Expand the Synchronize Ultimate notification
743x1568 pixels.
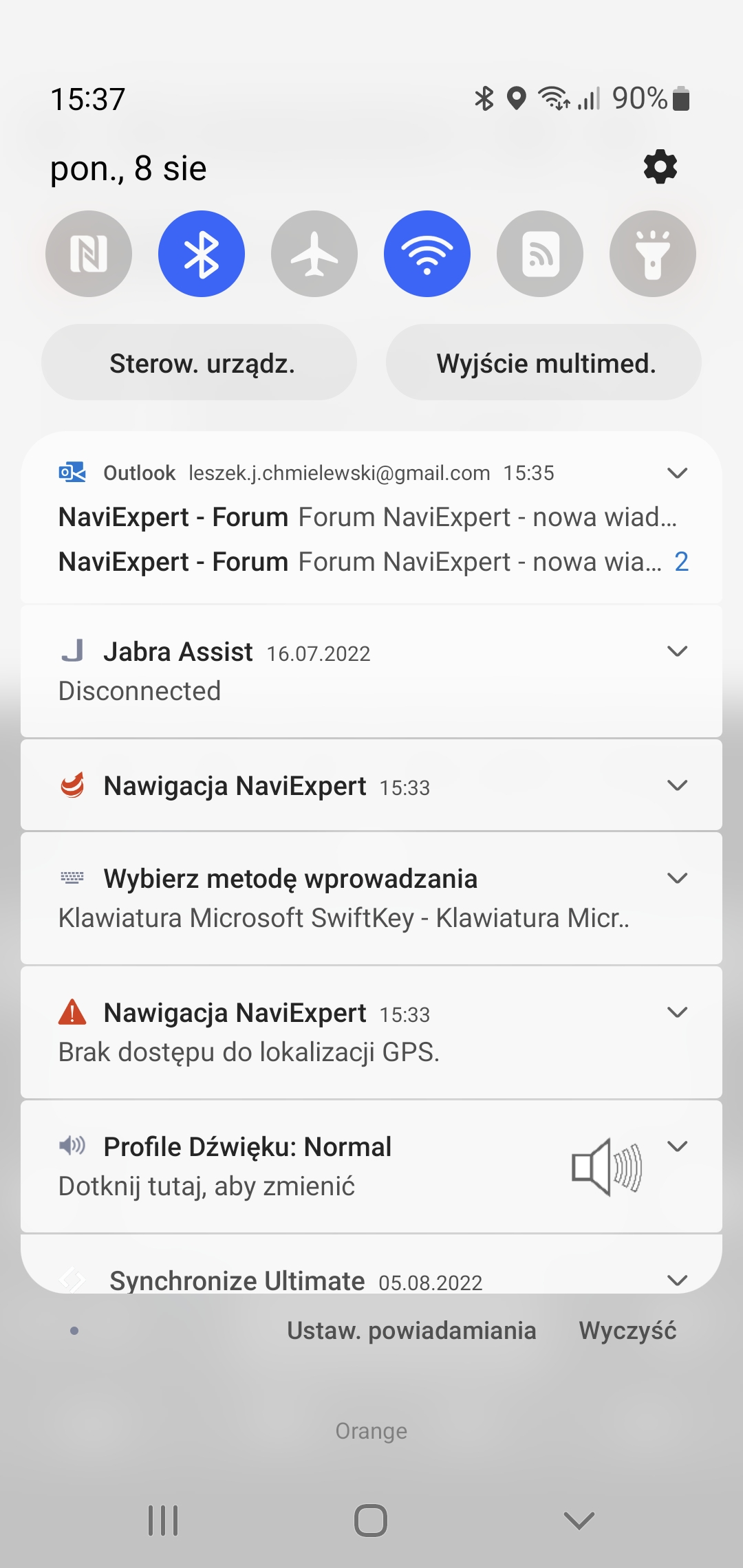tap(678, 1280)
